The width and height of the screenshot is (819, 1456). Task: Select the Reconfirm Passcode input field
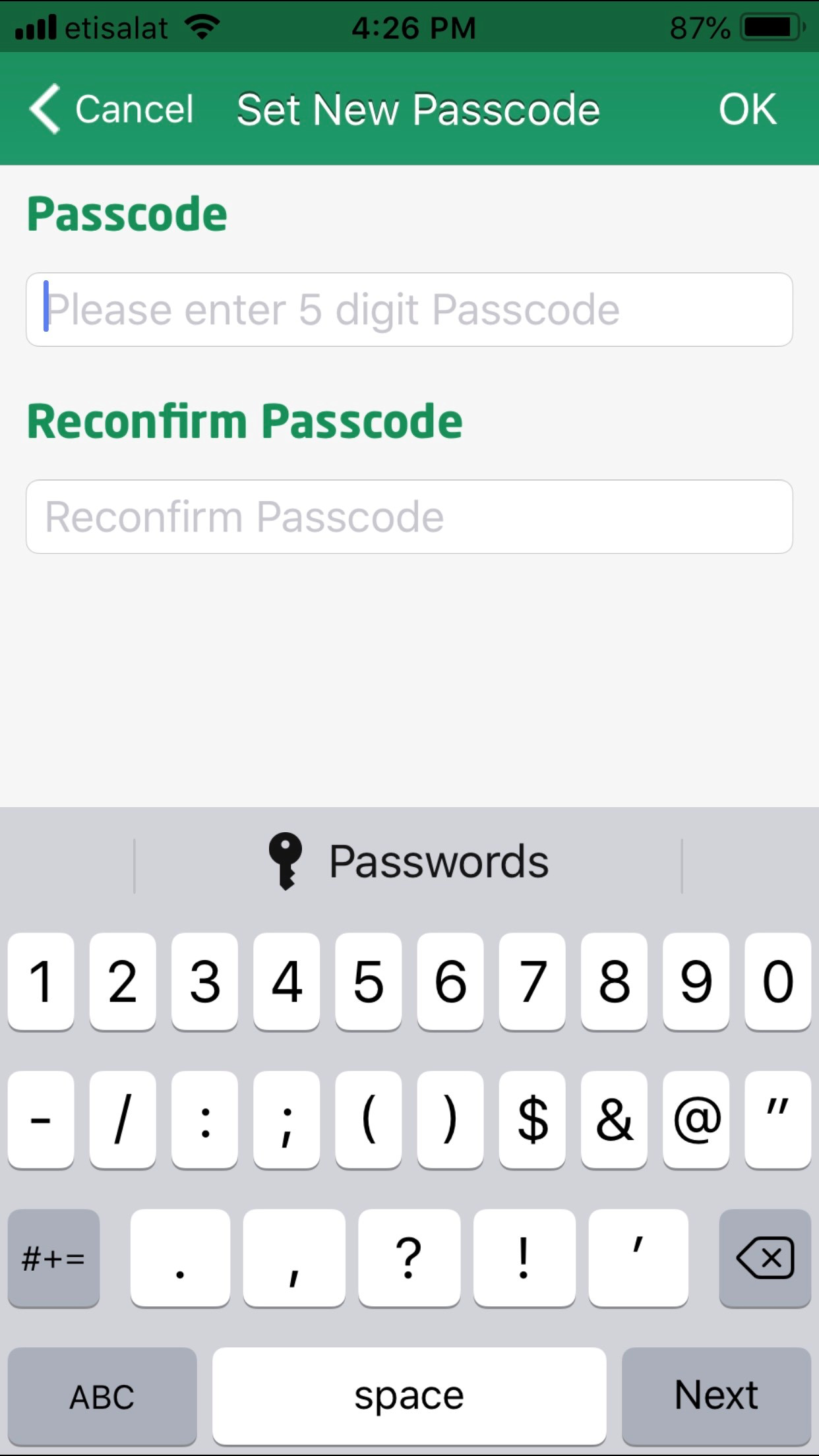[409, 516]
